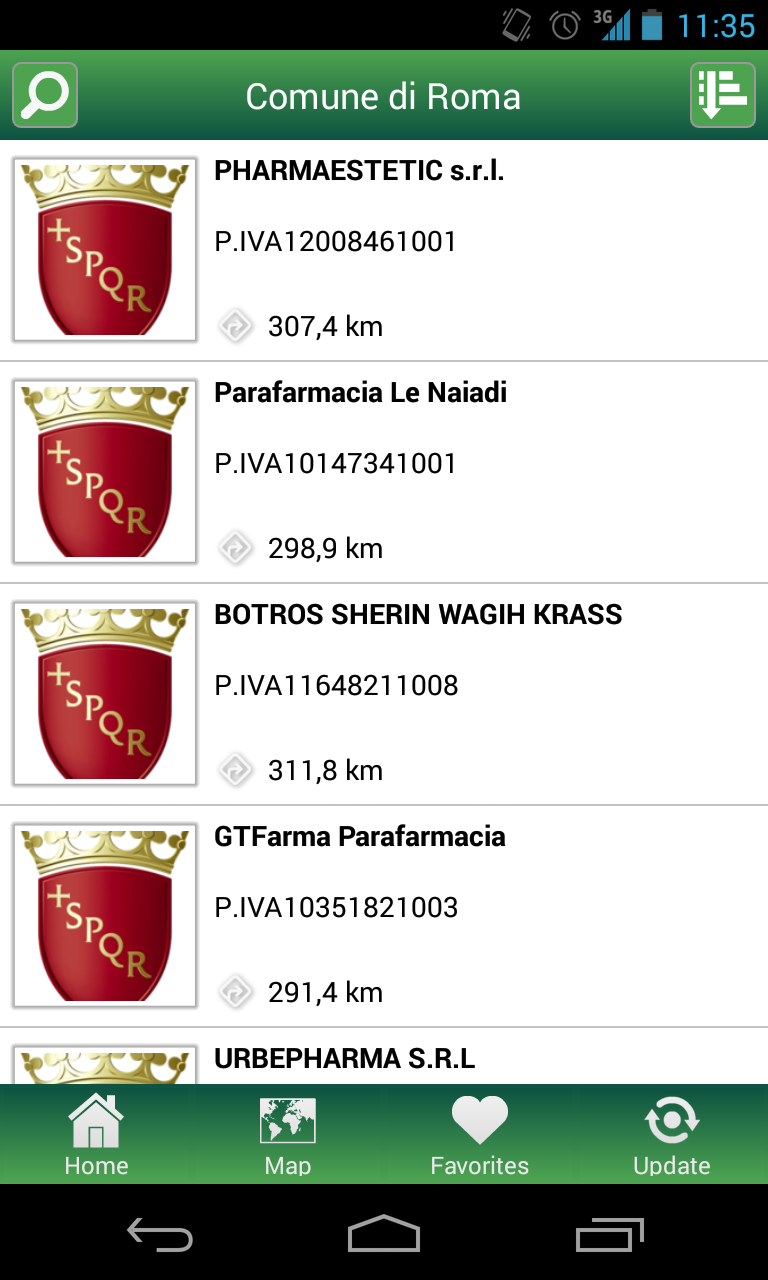Tap the system back button
The height and width of the screenshot is (1280, 768).
click(x=160, y=1235)
